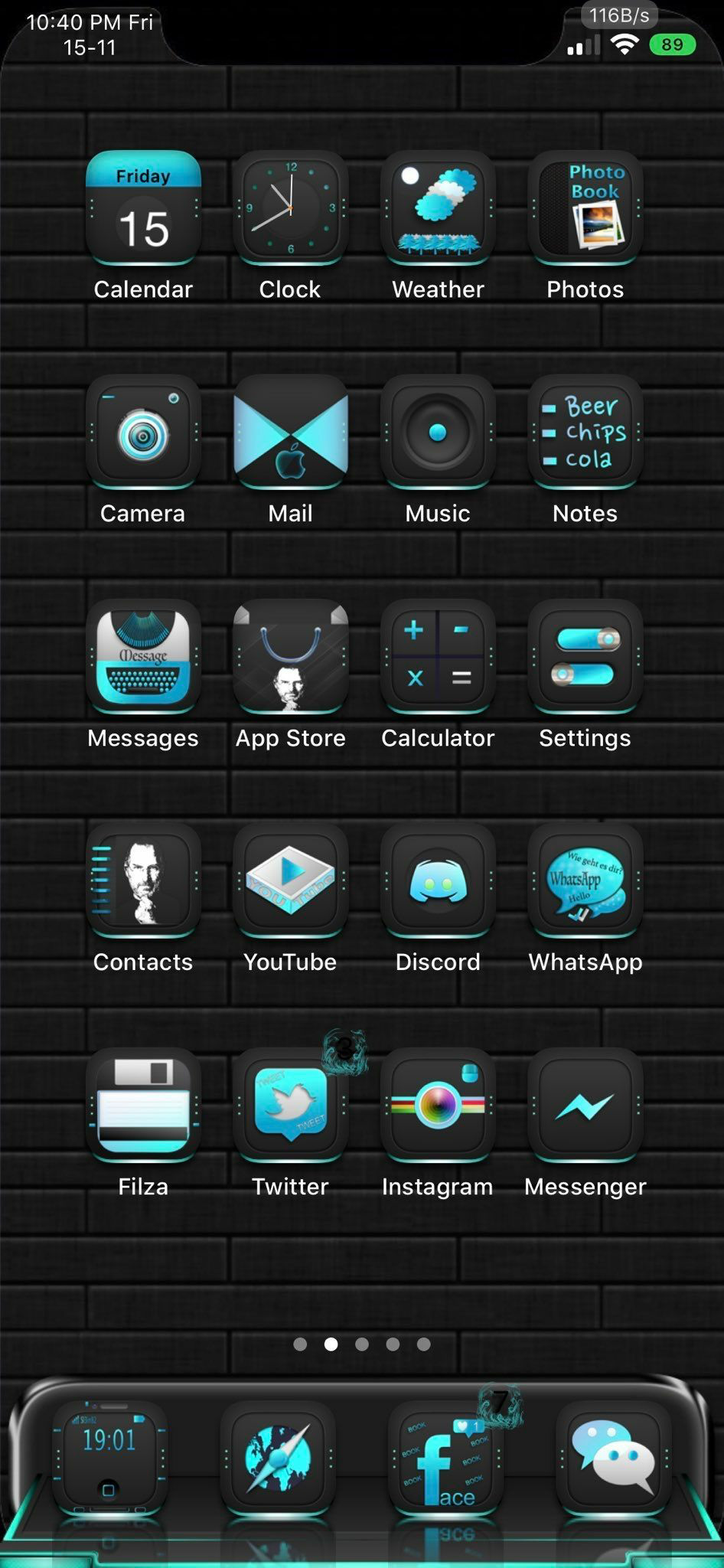The height and width of the screenshot is (1568, 724).
Task: Open the Notes app
Action: (585, 433)
